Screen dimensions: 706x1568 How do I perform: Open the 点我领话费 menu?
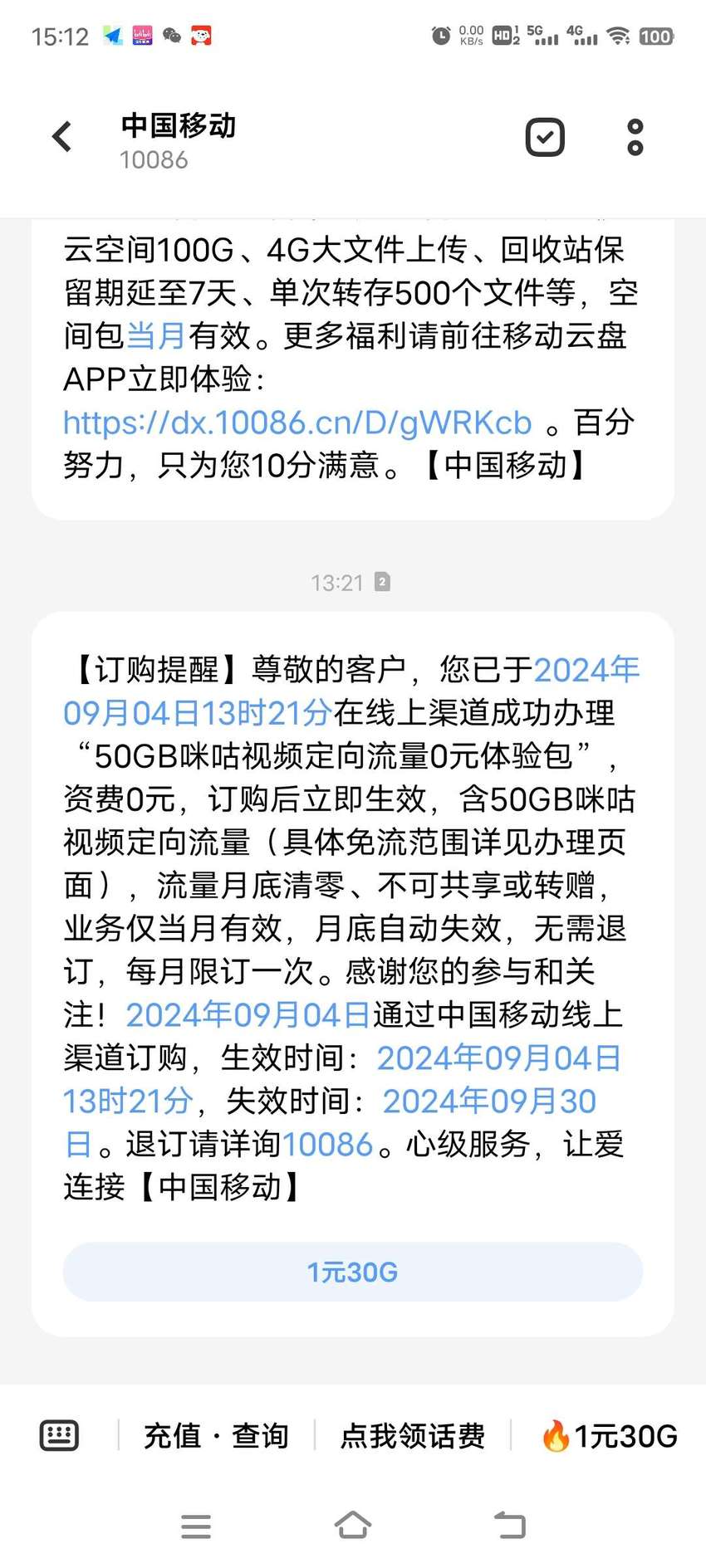412,1435
